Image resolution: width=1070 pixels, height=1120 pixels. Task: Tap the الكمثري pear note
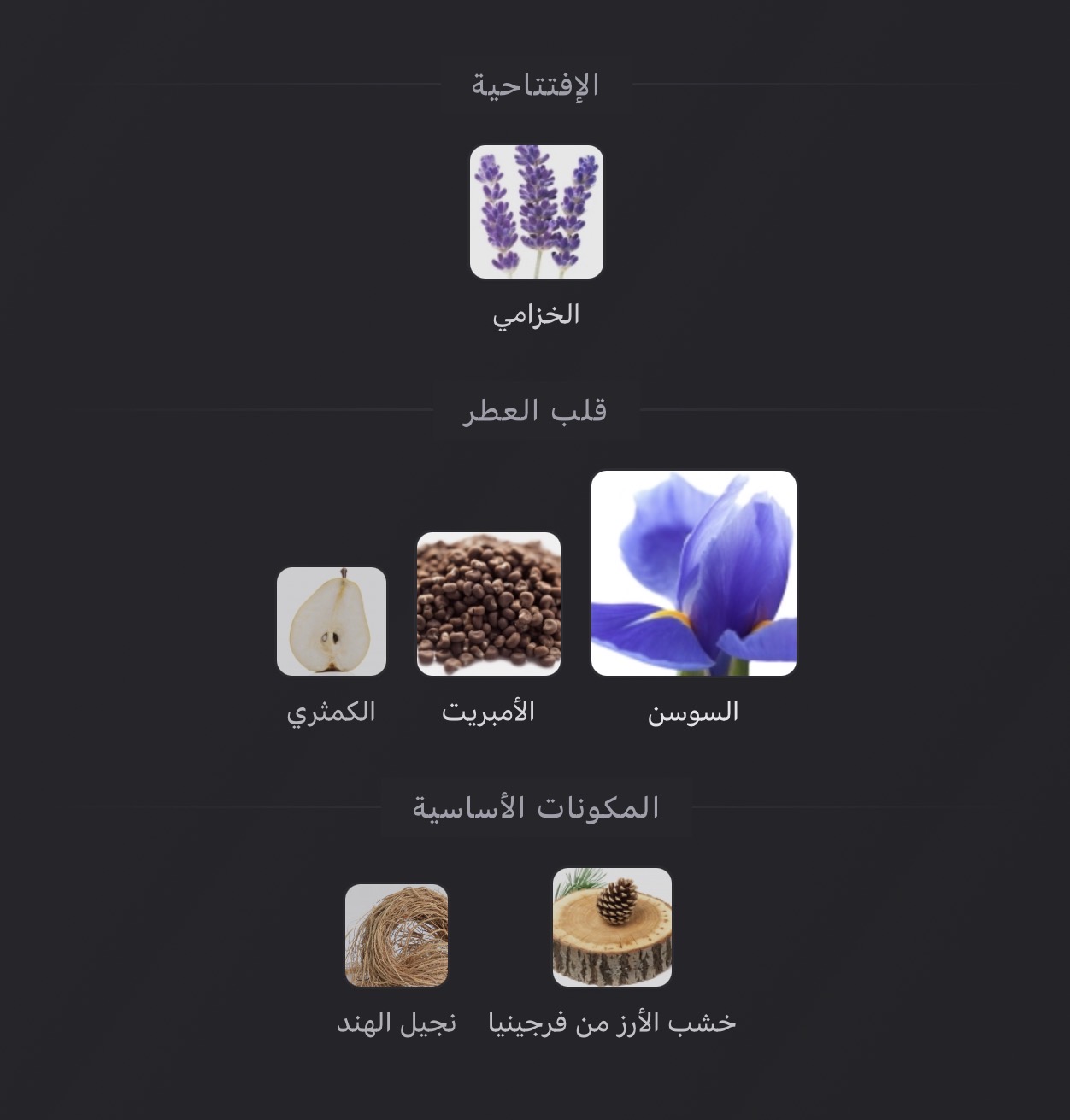tap(332, 621)
